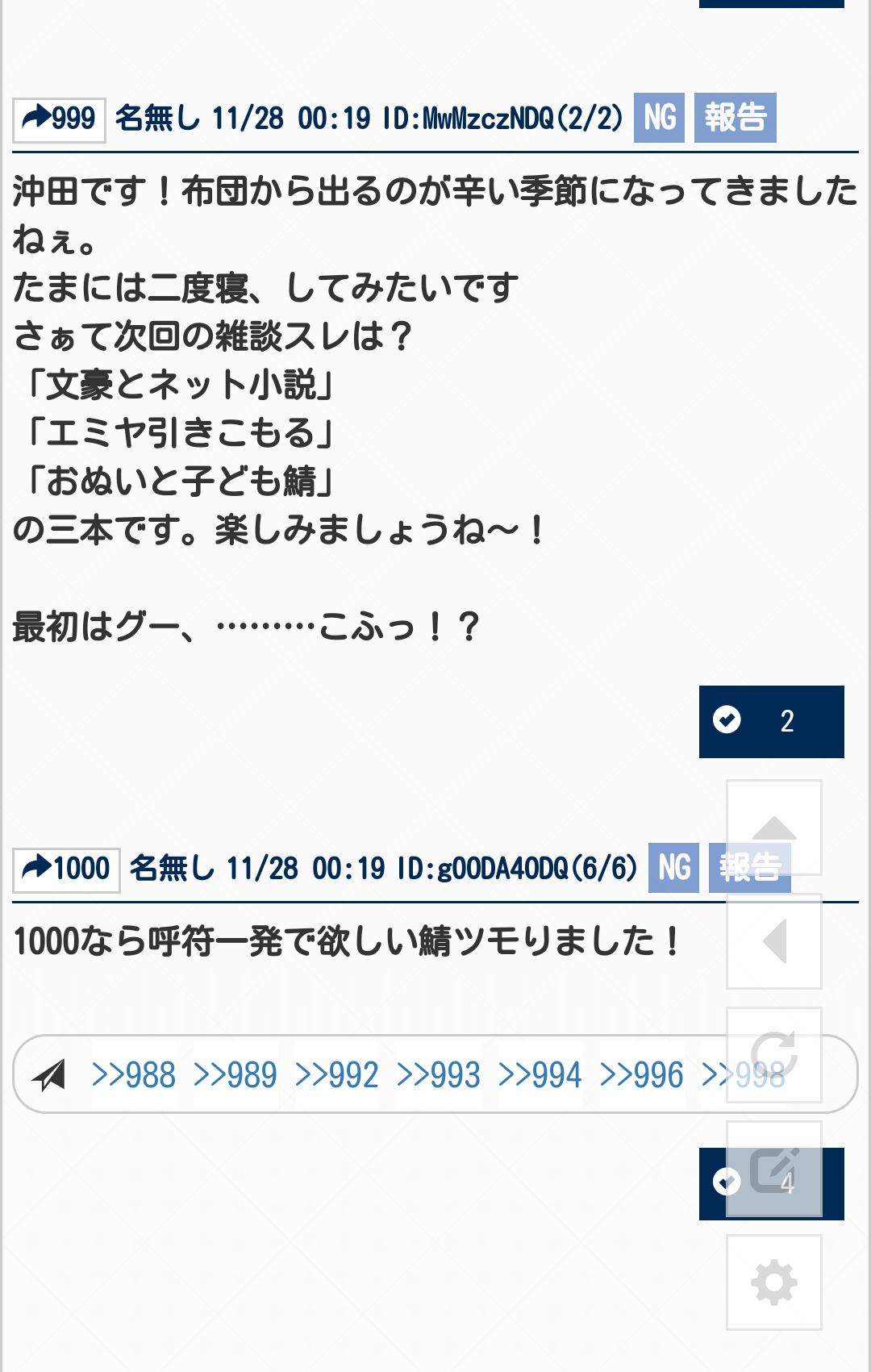
Task: Go back using the left arrow button
Action: click(x=773, y=941)
